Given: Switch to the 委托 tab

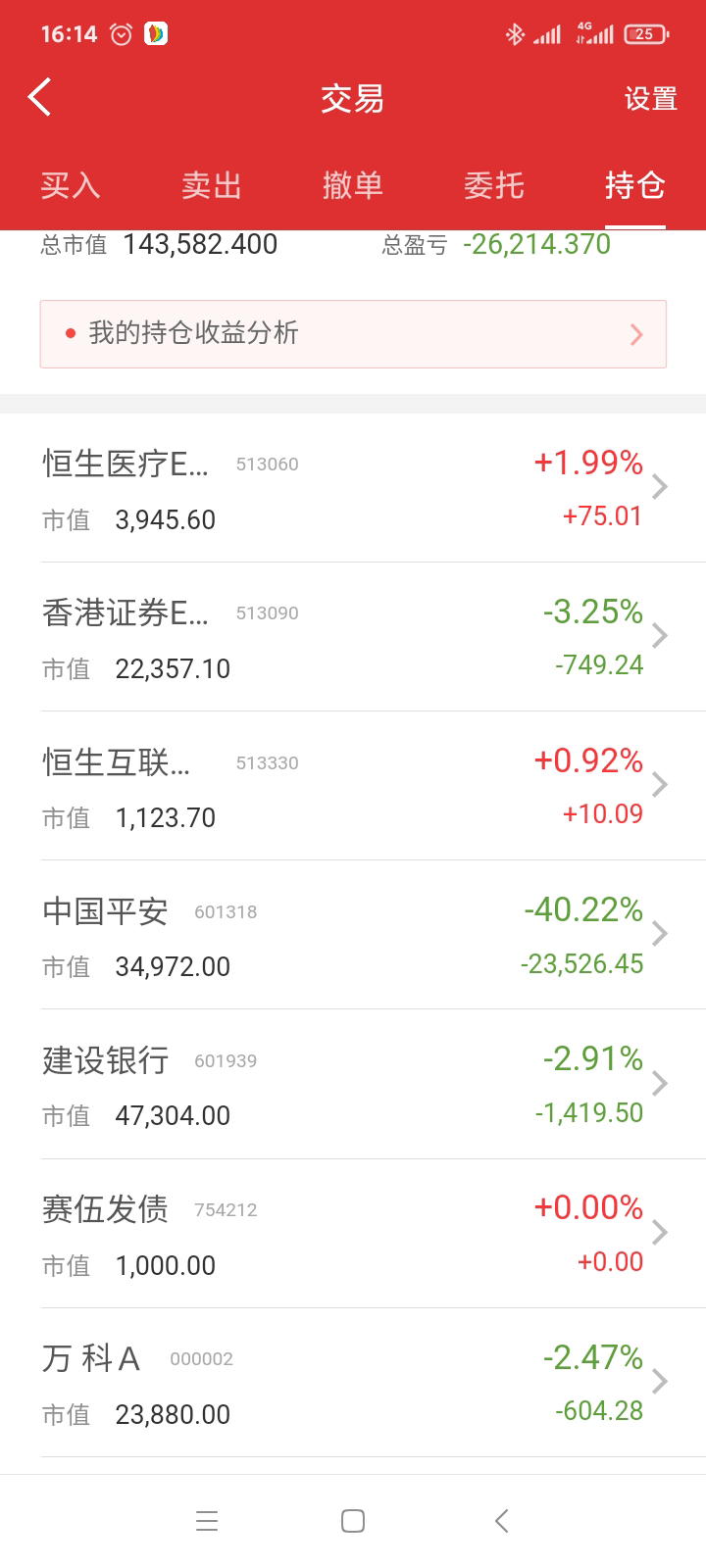Looking at the screenshot, I should [494, 185].
